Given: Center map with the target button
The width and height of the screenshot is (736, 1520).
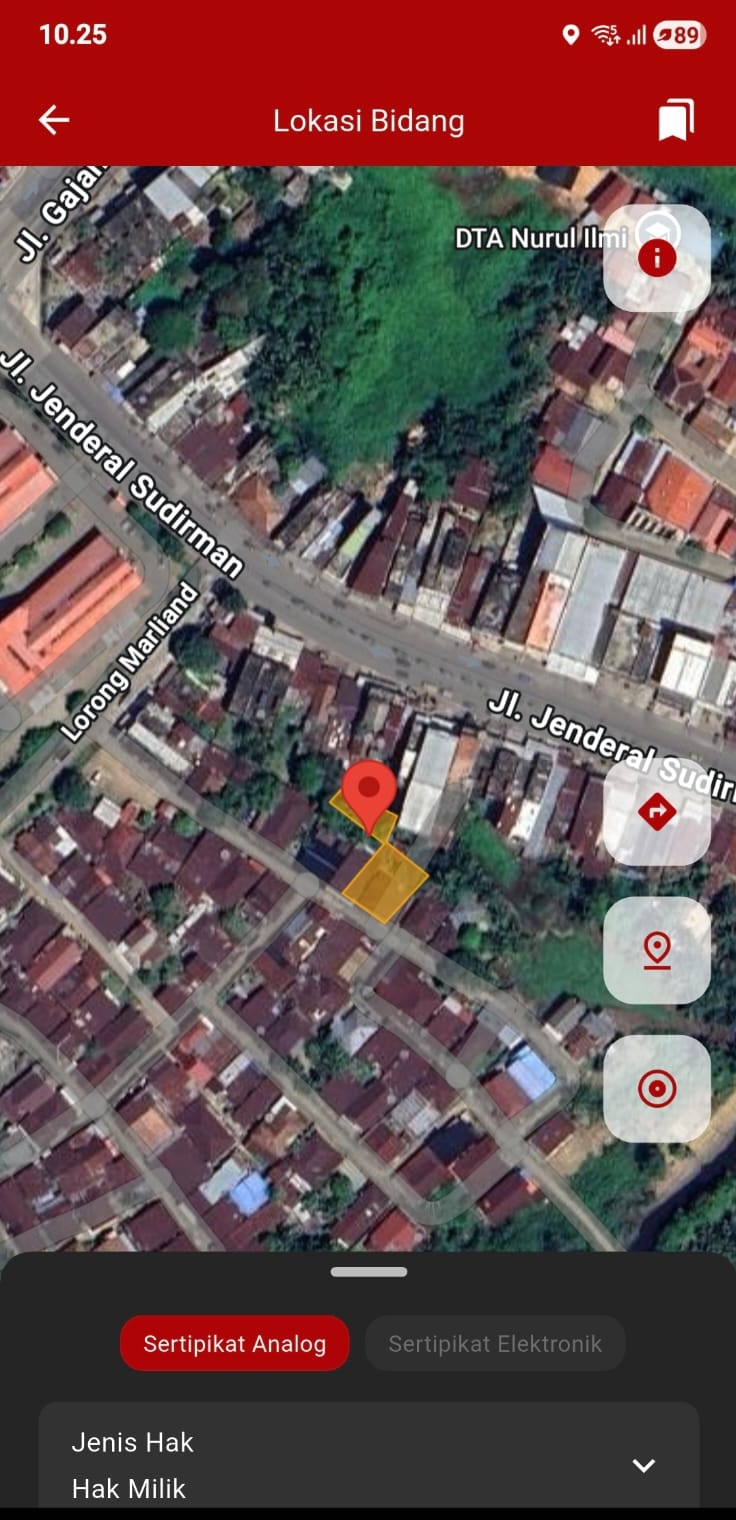Looking at the screenshot, I should [657, 1089].
